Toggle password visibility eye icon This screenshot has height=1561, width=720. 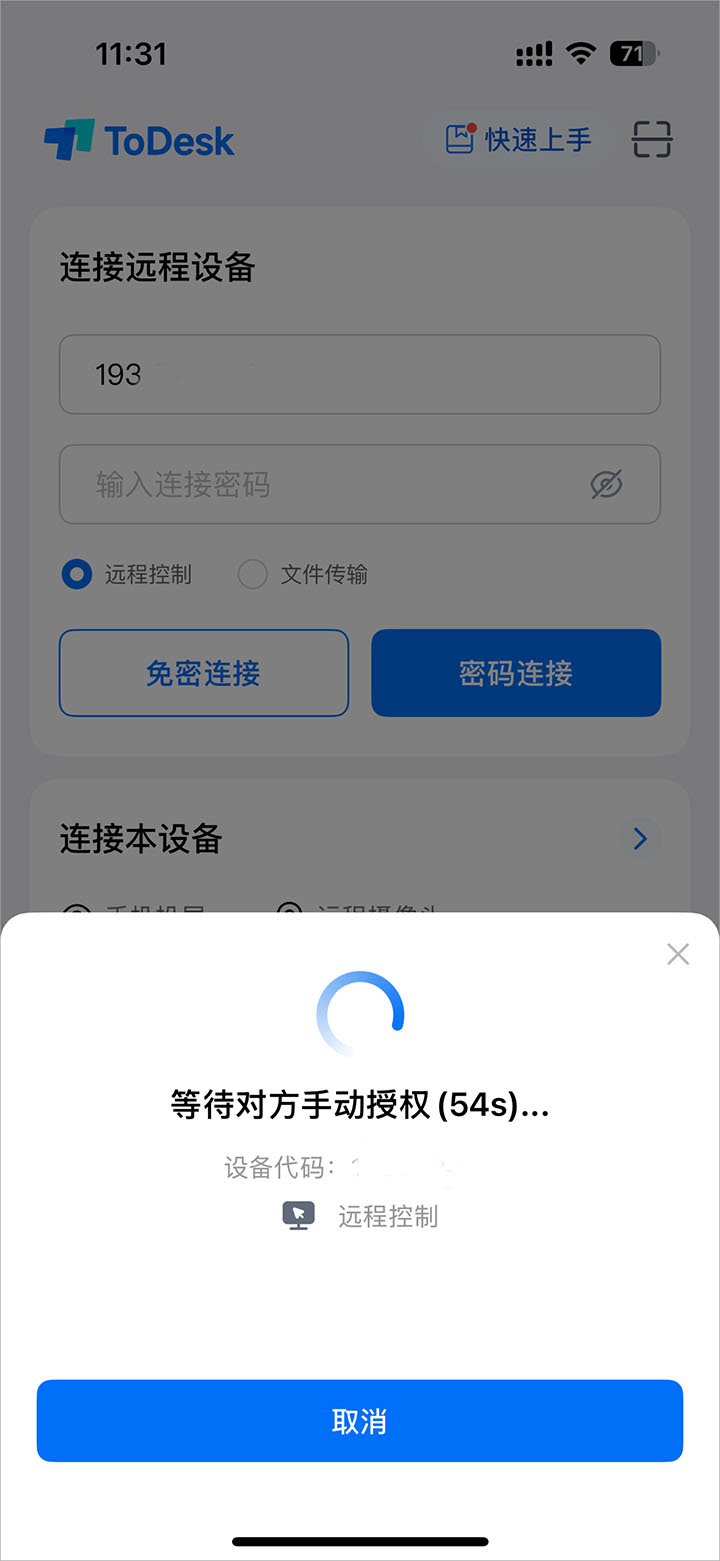(606, 485)
